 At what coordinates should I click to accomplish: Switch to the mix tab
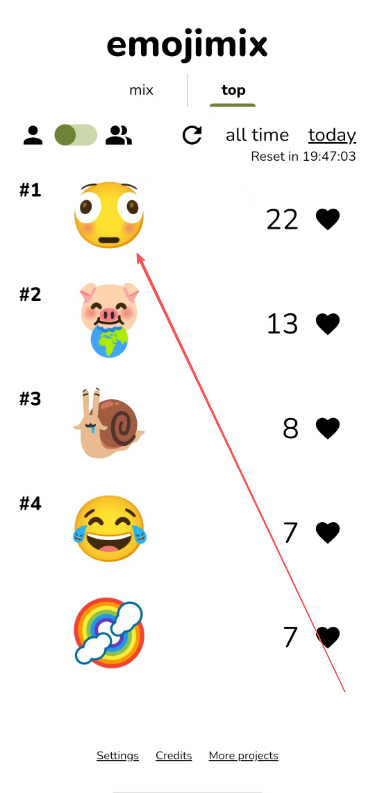(x=141, y=91)
